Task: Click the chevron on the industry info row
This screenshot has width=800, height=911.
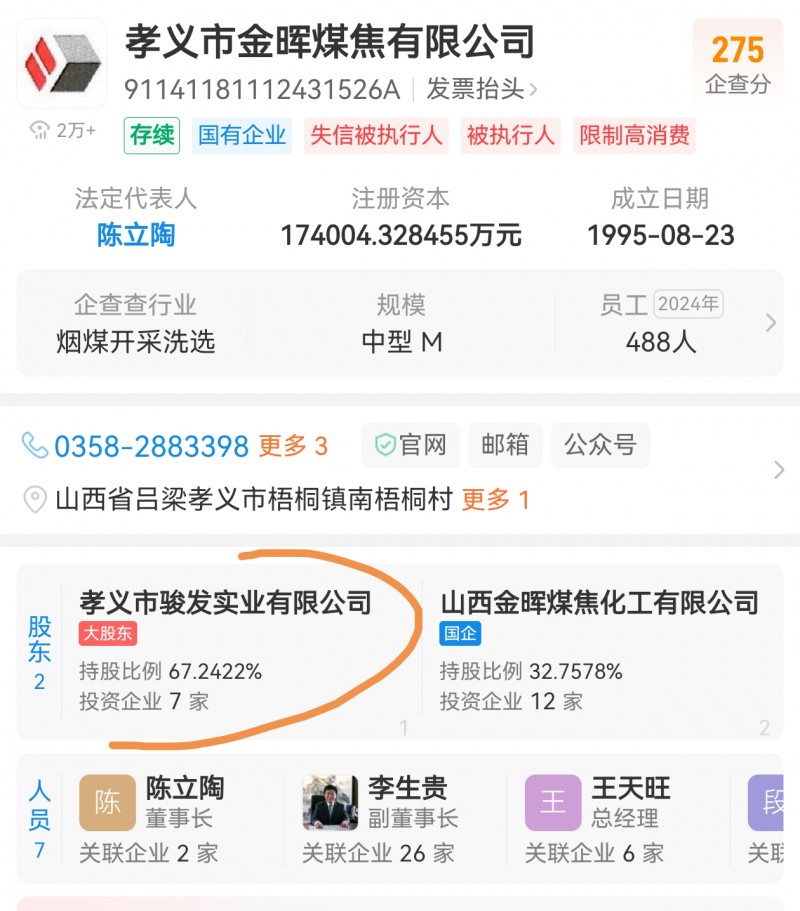Action: (769, 322)
